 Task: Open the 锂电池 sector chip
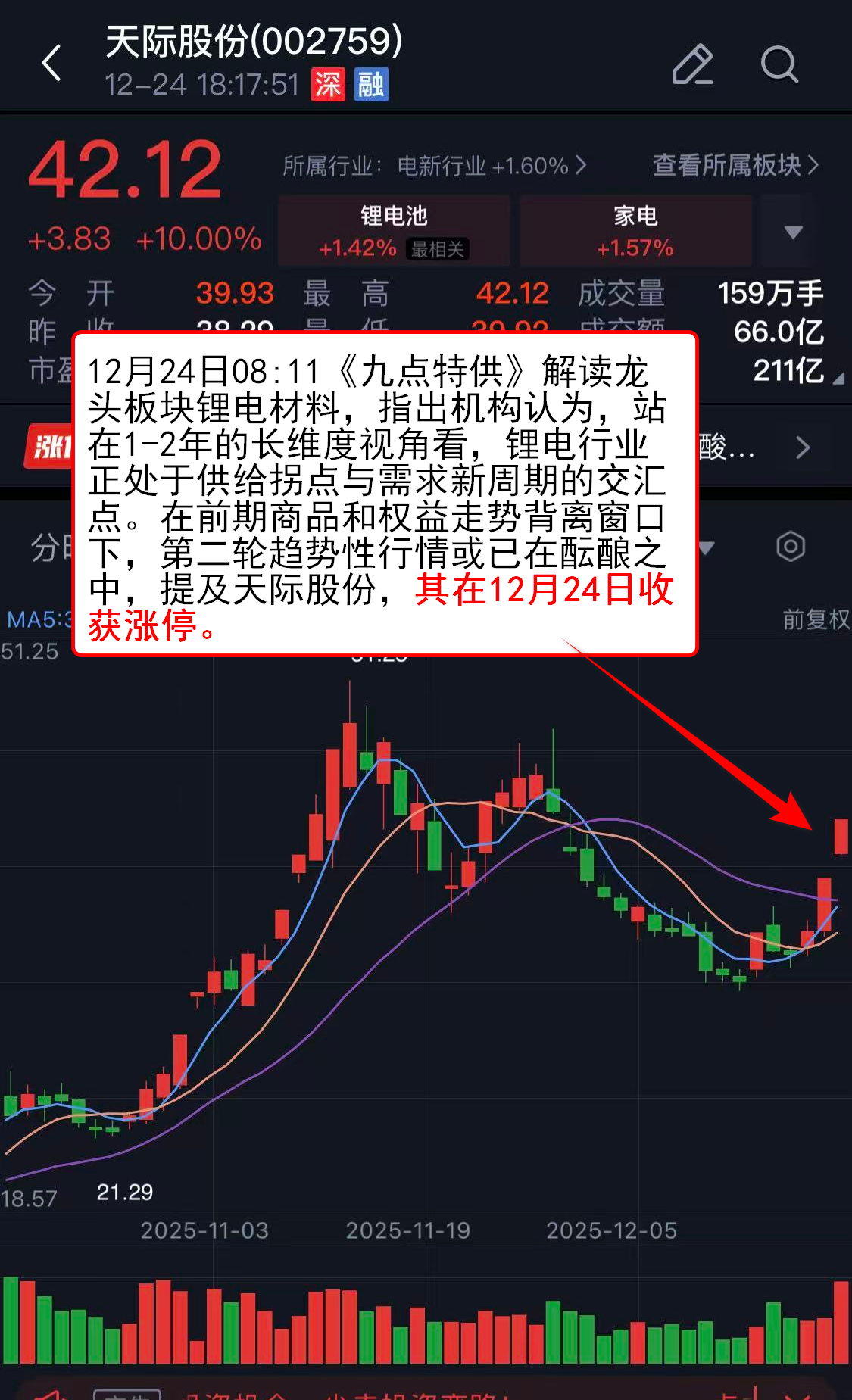(x=394, y=230)
